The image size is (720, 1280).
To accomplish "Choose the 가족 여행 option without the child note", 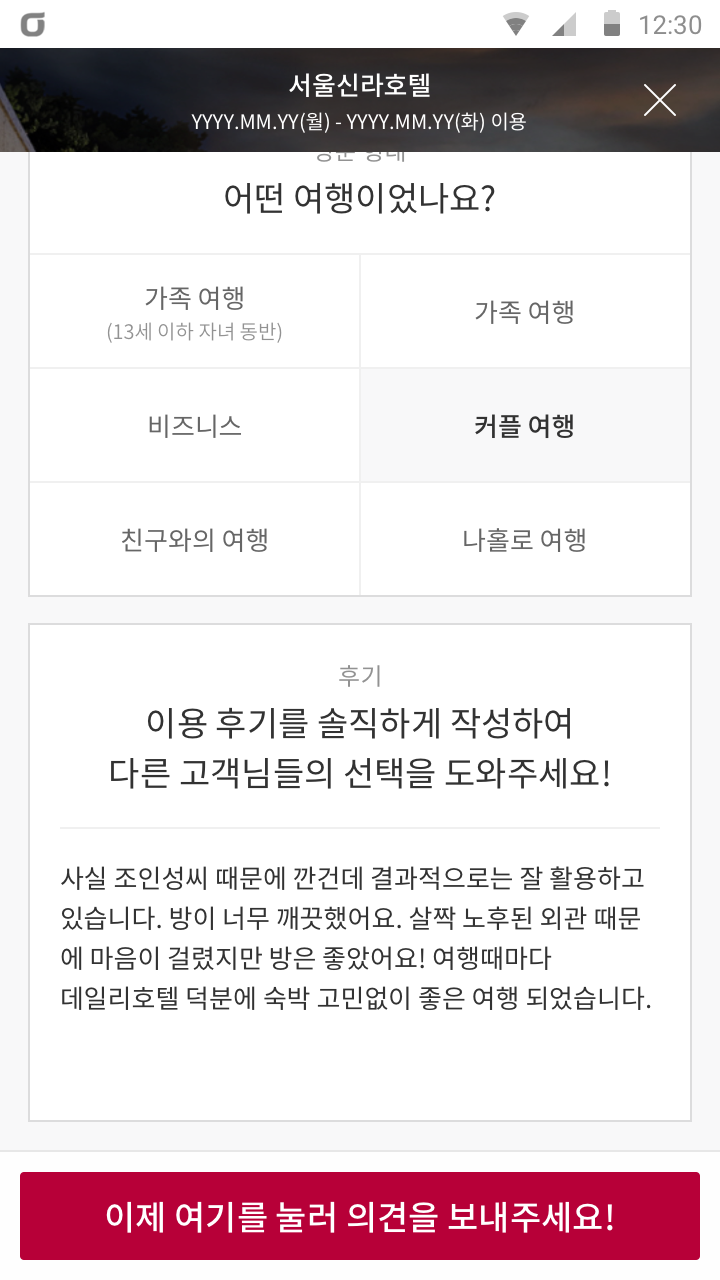I will 524,312.
